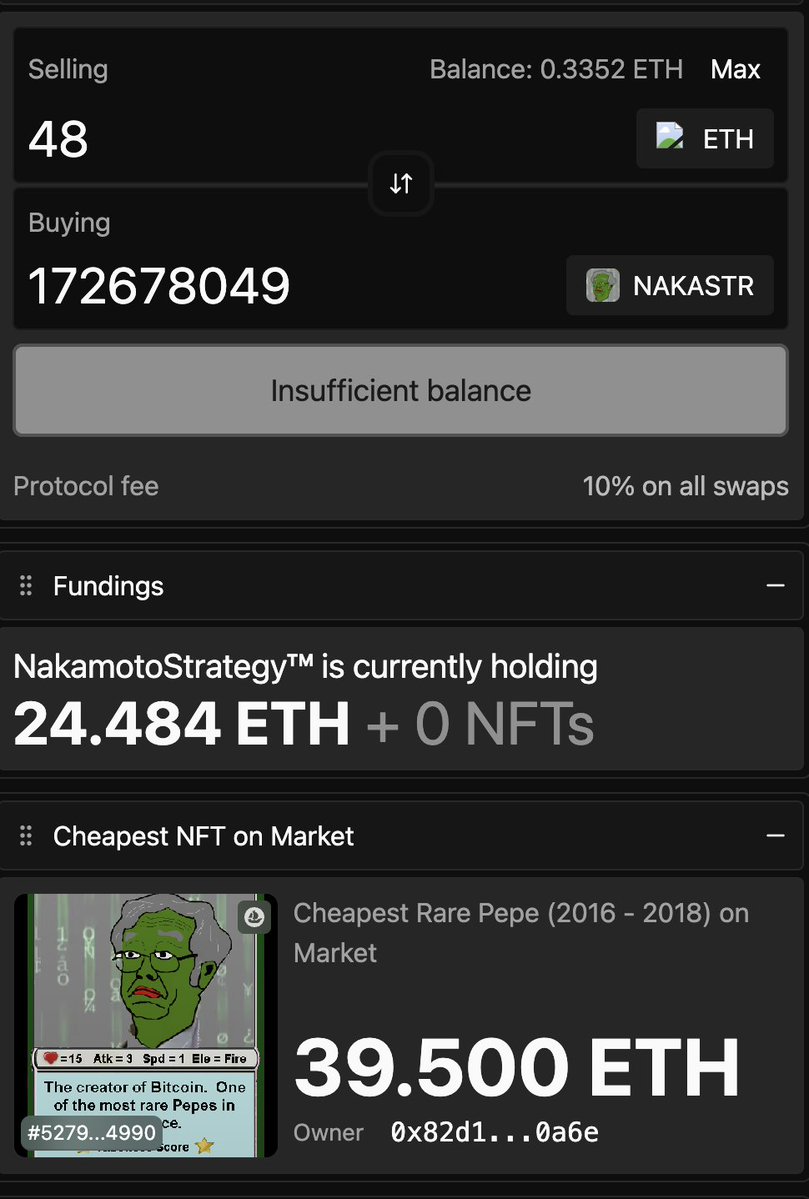Open owner address 0x82d1...0a6e
Image resolution: width=809 pixels, height=1199 pixels.
tap(494, 1133)
